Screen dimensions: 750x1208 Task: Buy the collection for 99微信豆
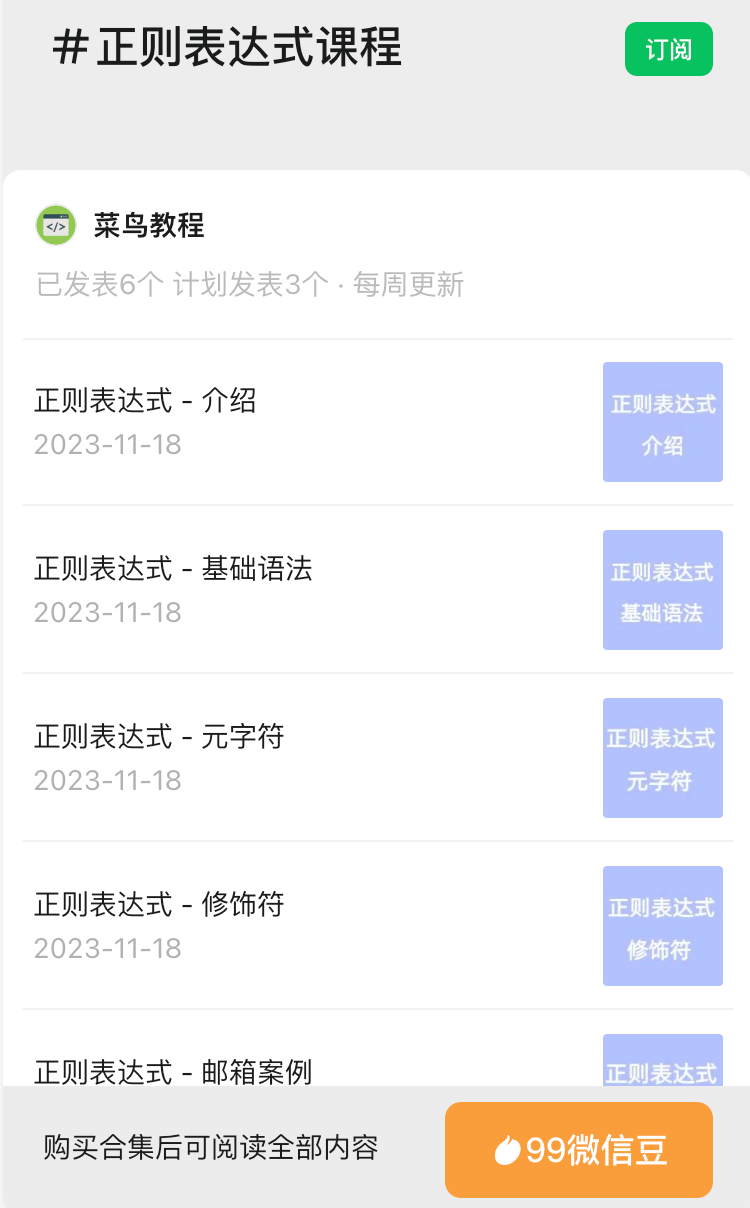point(579,1150)
